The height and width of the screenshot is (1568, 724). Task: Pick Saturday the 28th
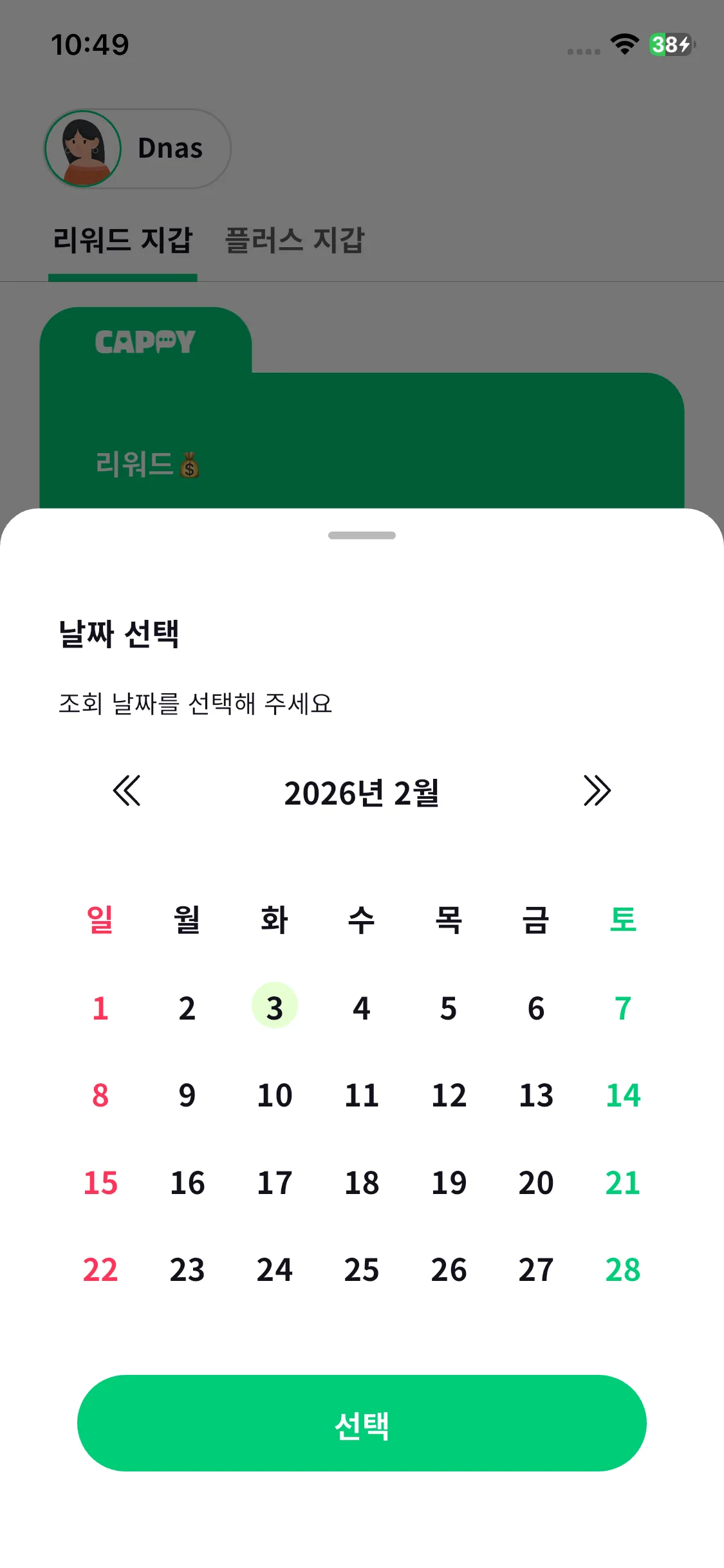coord(623,1270)
